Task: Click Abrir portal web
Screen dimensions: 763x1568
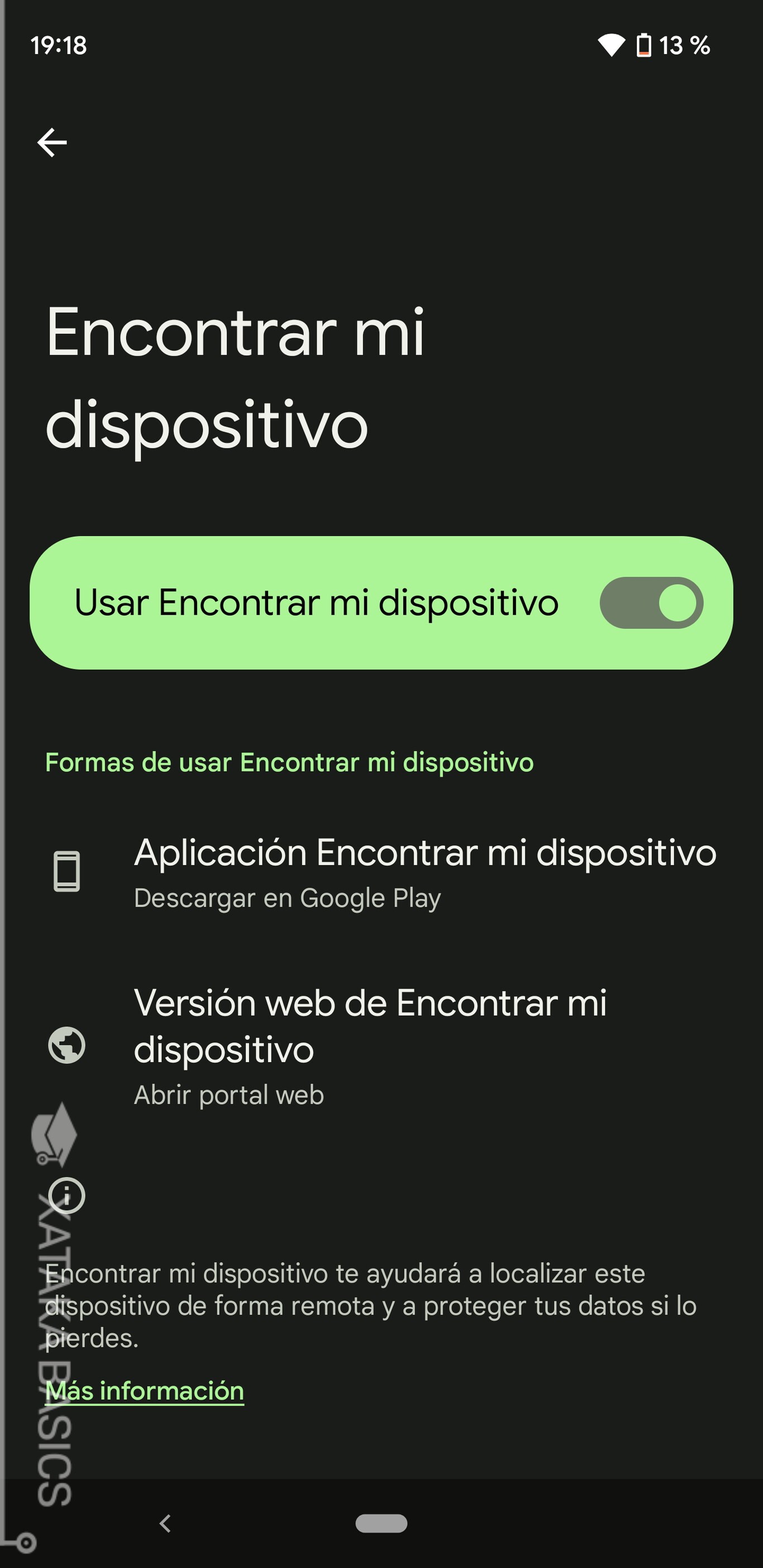Action: click(x=229, y=1093)
